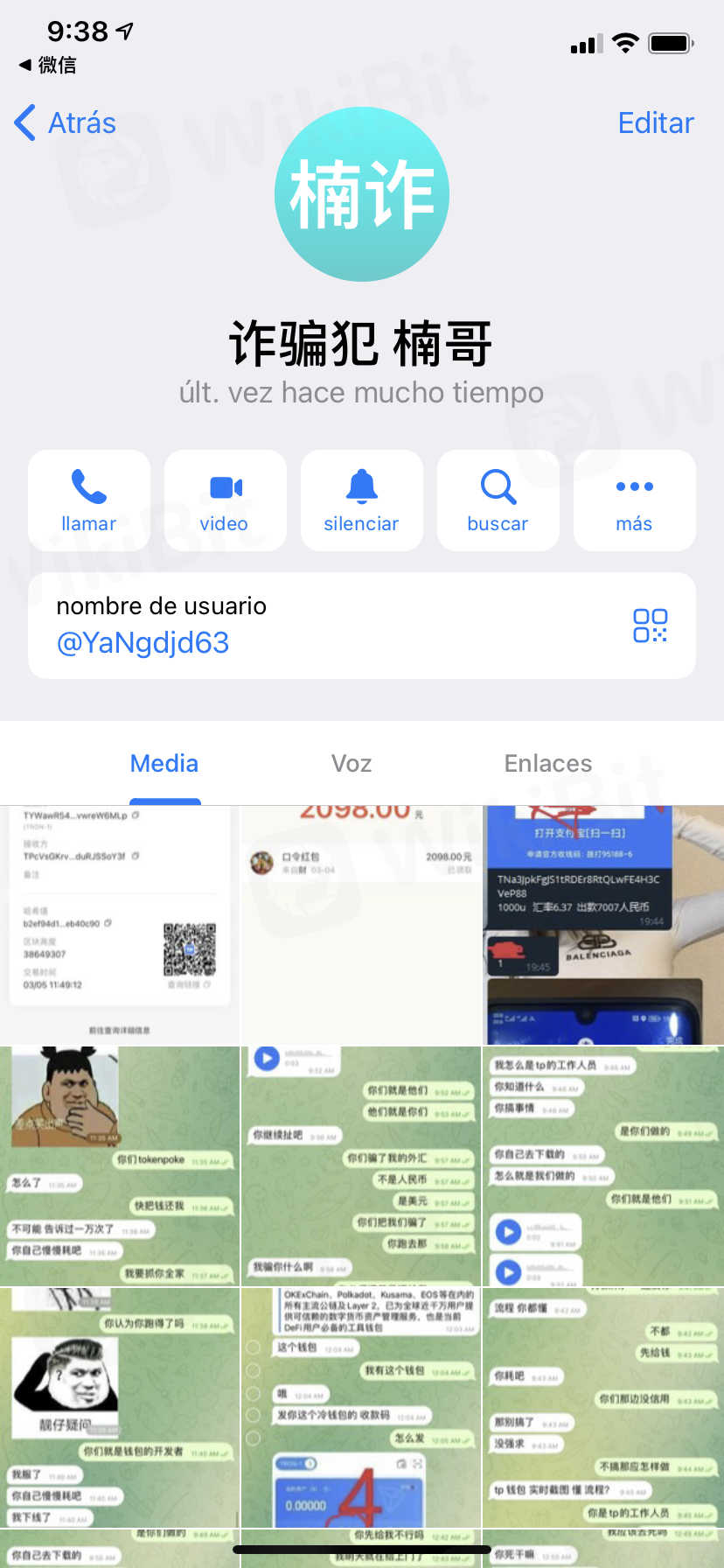Go back using the Atrás button

point(66,123)
